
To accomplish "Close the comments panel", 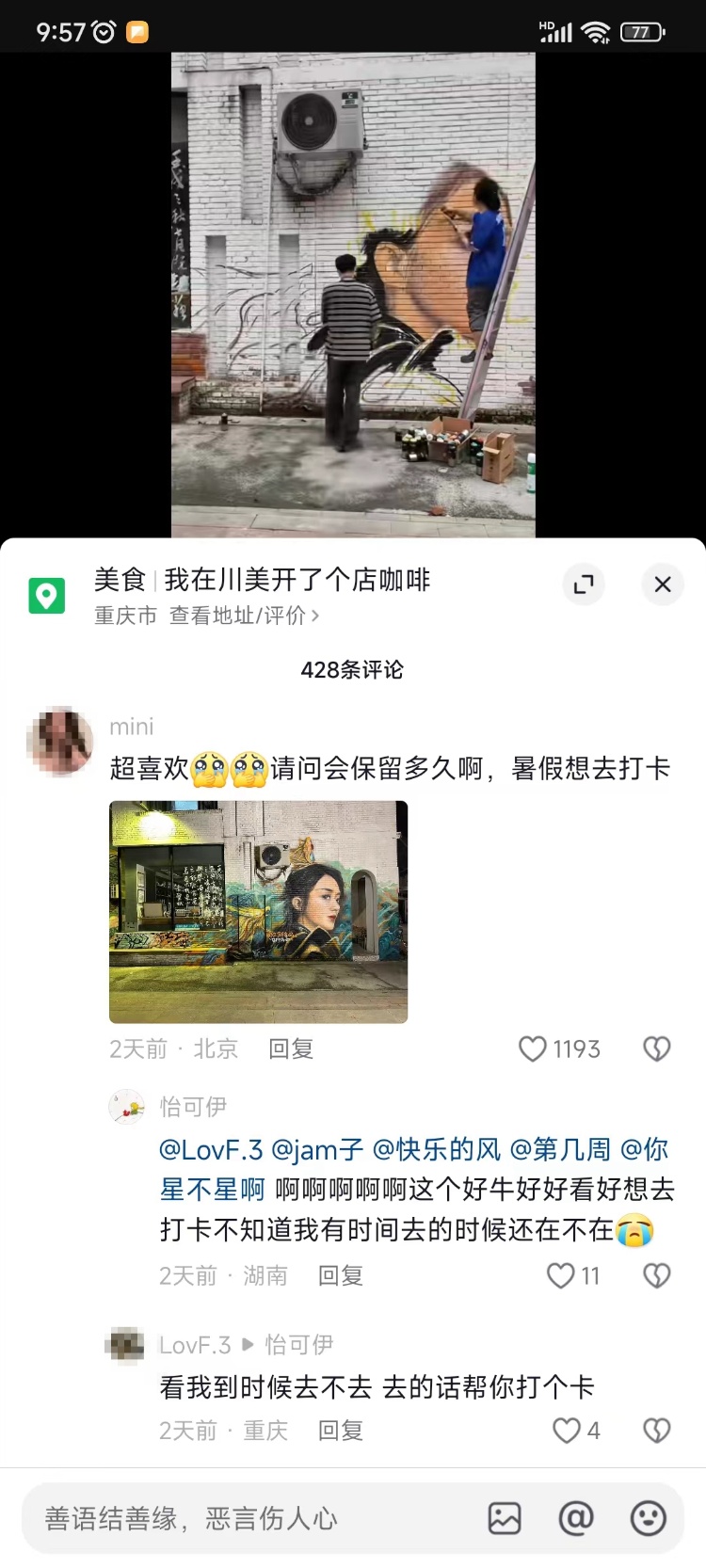I will point(663,584).
